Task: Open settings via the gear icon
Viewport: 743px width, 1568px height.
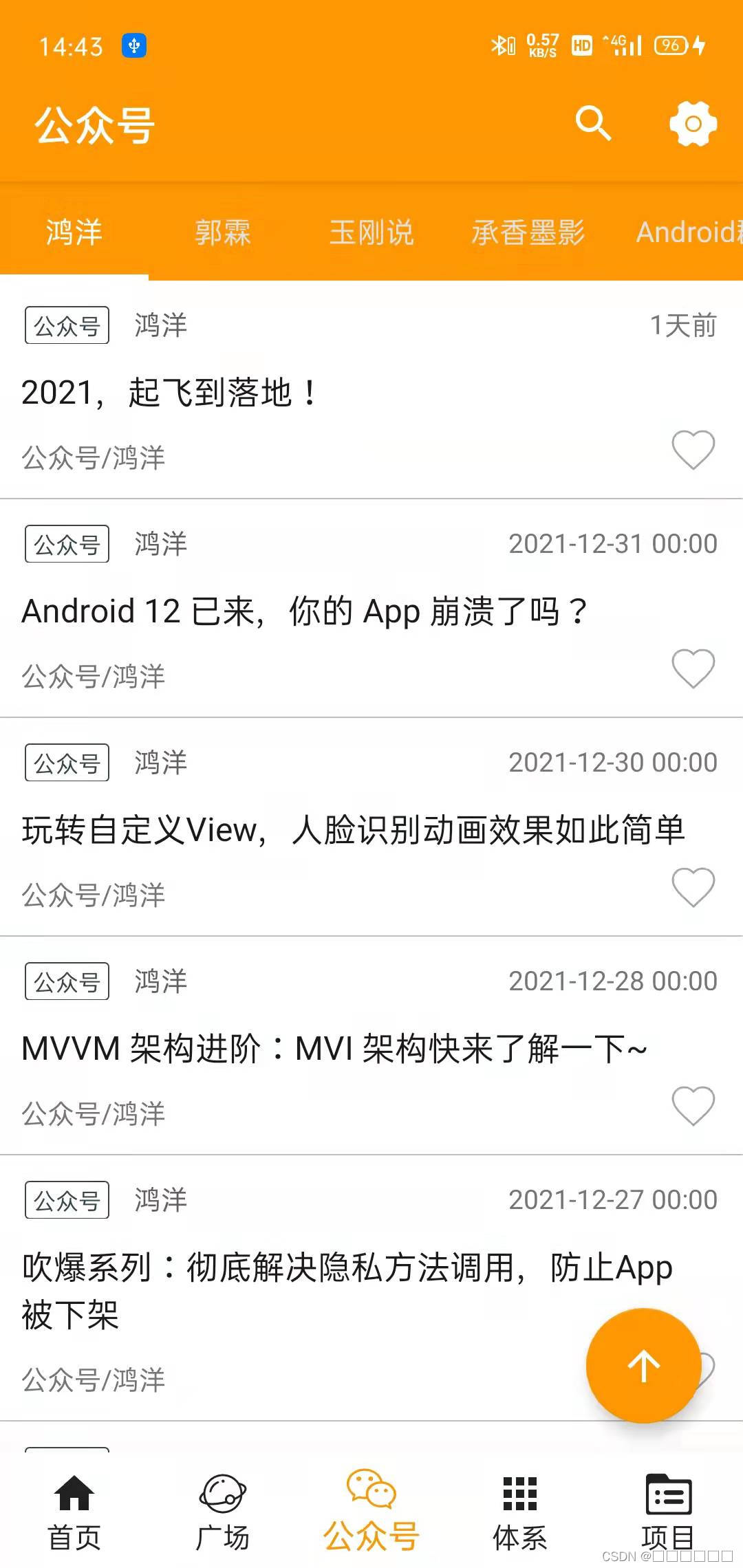Action: (x=694, y=124)
